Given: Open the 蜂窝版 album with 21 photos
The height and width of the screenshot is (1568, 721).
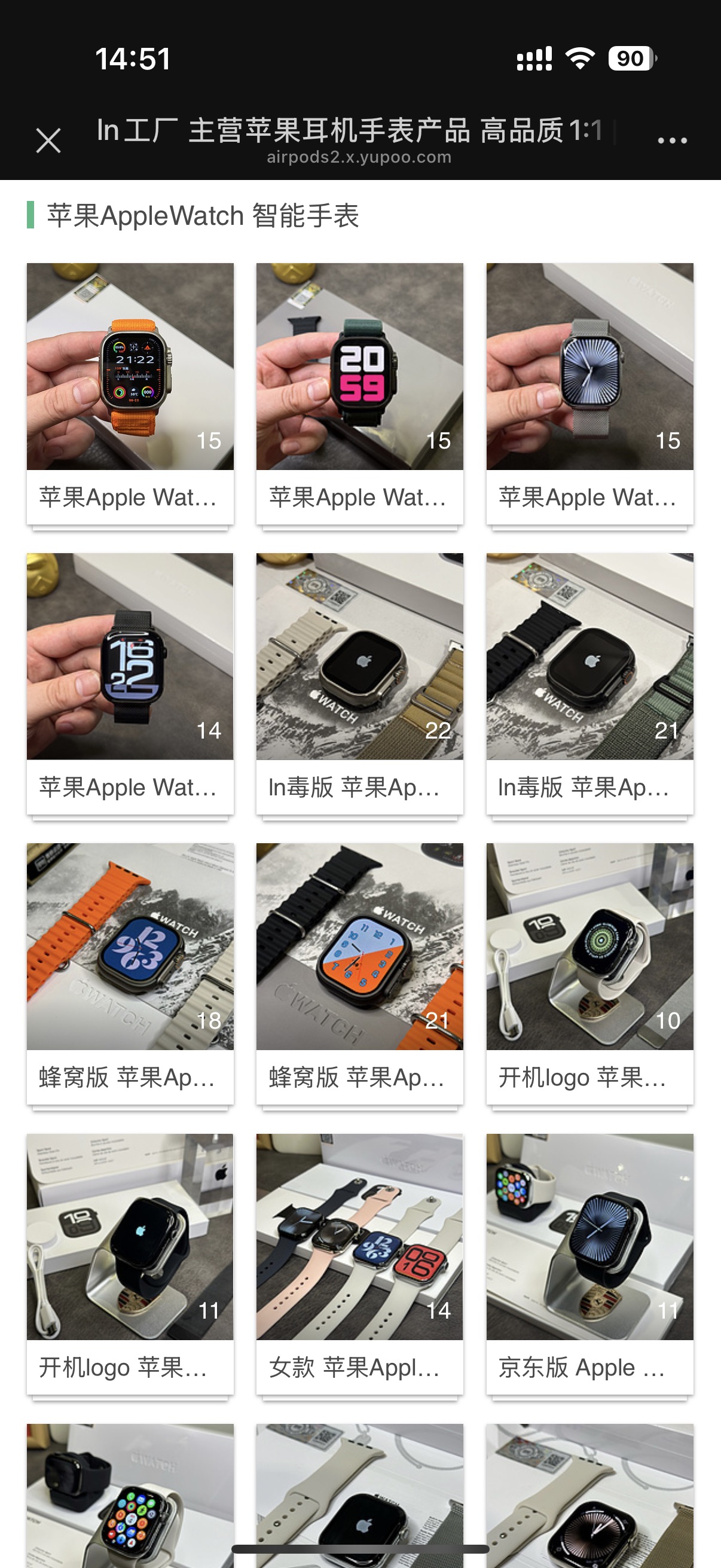Looking at the screenshot, I should click(x=359, y=946).
